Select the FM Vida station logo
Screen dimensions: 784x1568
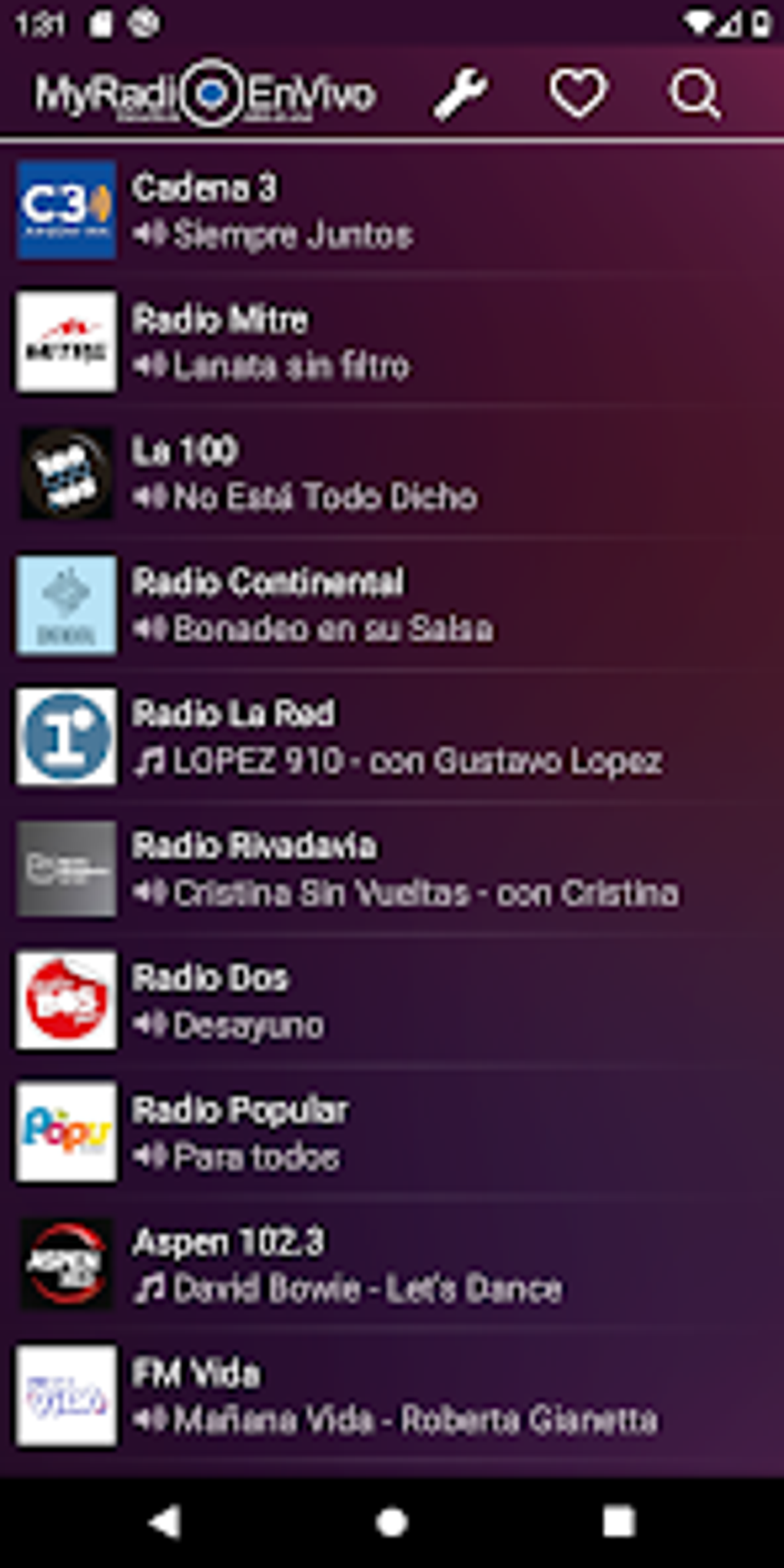click(x=66, y=1394)
